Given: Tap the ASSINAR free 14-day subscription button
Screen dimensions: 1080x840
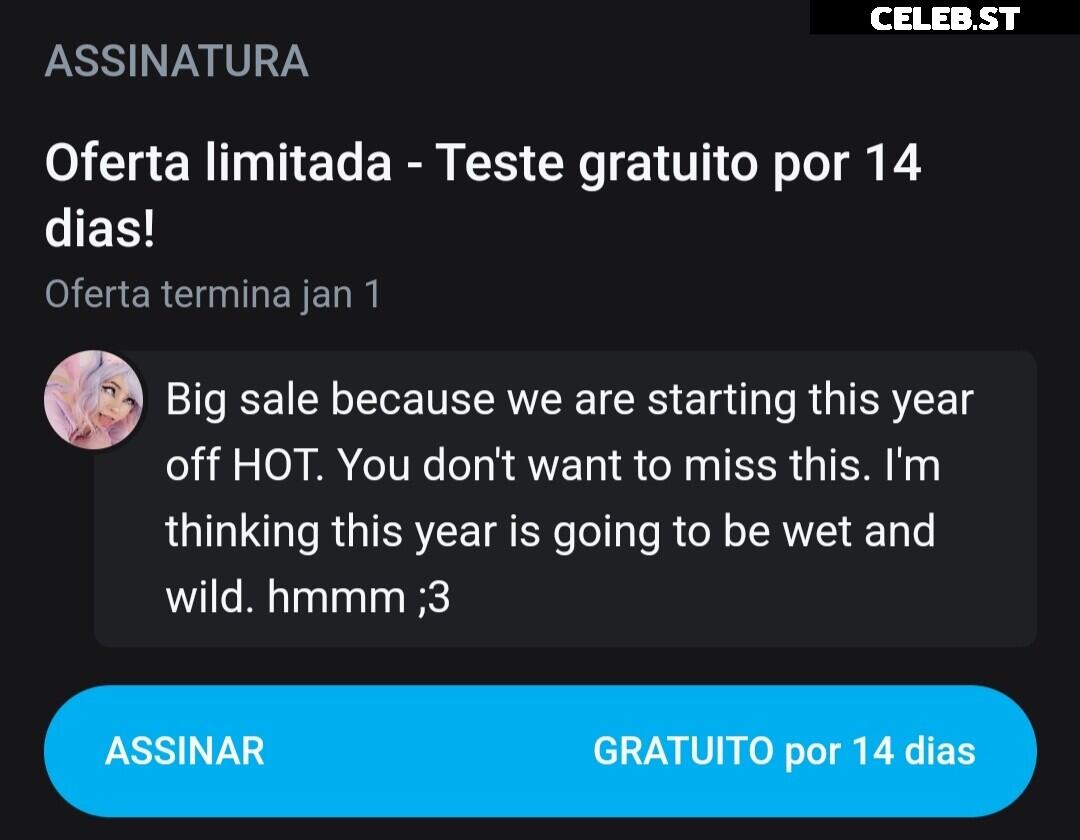Looking at the screenshot, I should pos(540,751).
